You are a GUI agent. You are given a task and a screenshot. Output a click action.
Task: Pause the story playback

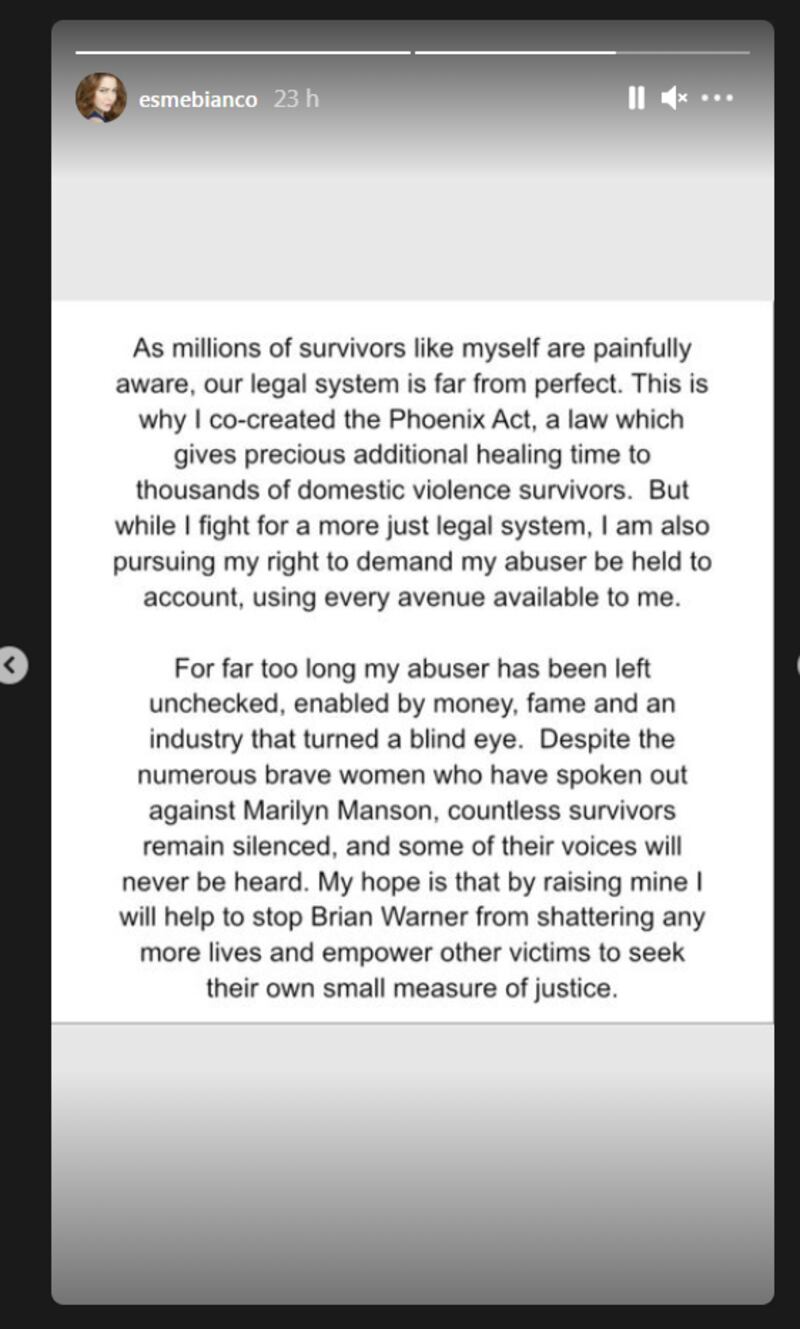coord(636,98)
